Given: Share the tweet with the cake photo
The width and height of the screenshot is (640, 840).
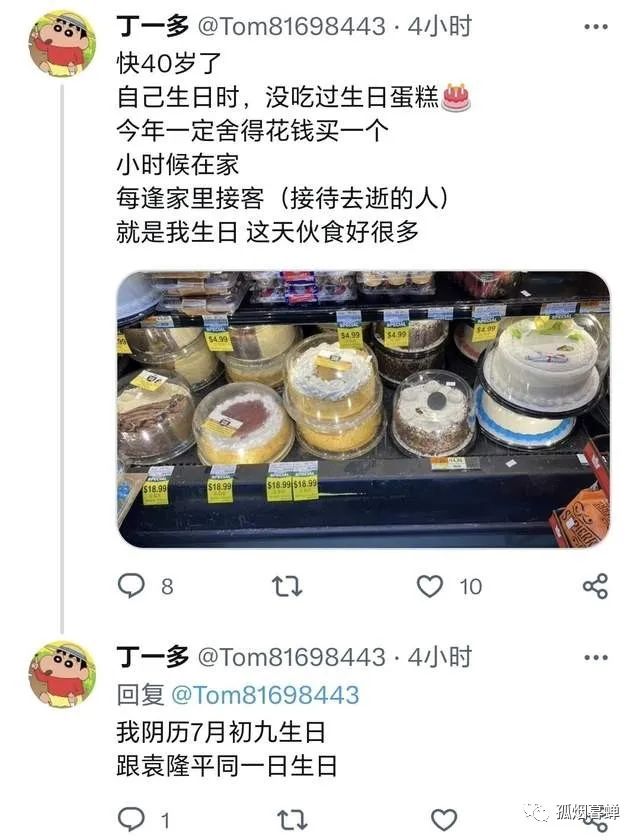Looking at the screenshot, I should (x=595, y=586).
